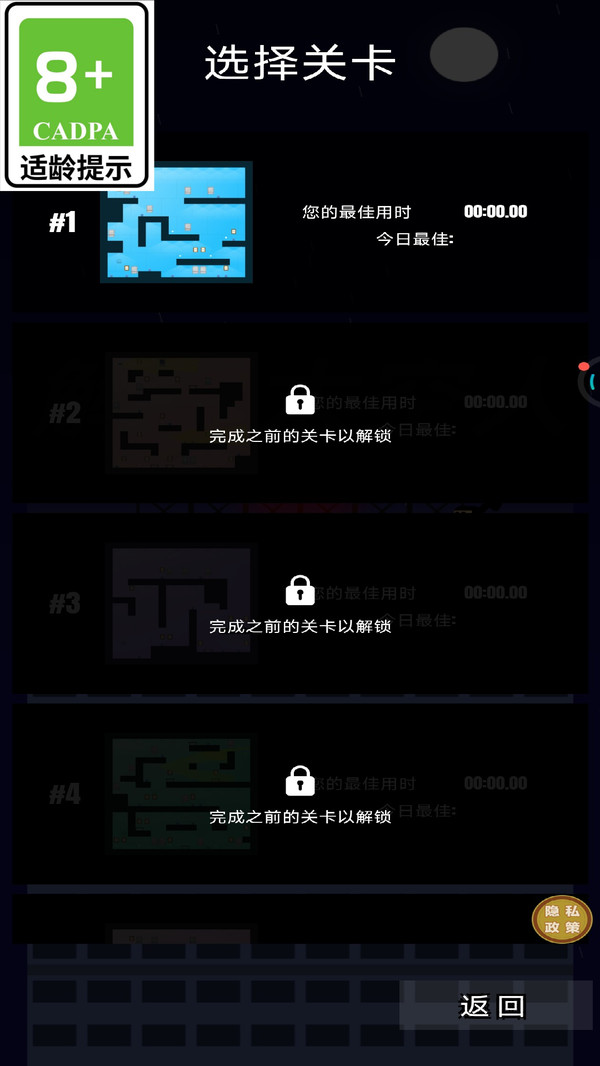Tap the 返回 button to go back
The height and width of the screenshot is (1066, 600).
click(495, 1005)
